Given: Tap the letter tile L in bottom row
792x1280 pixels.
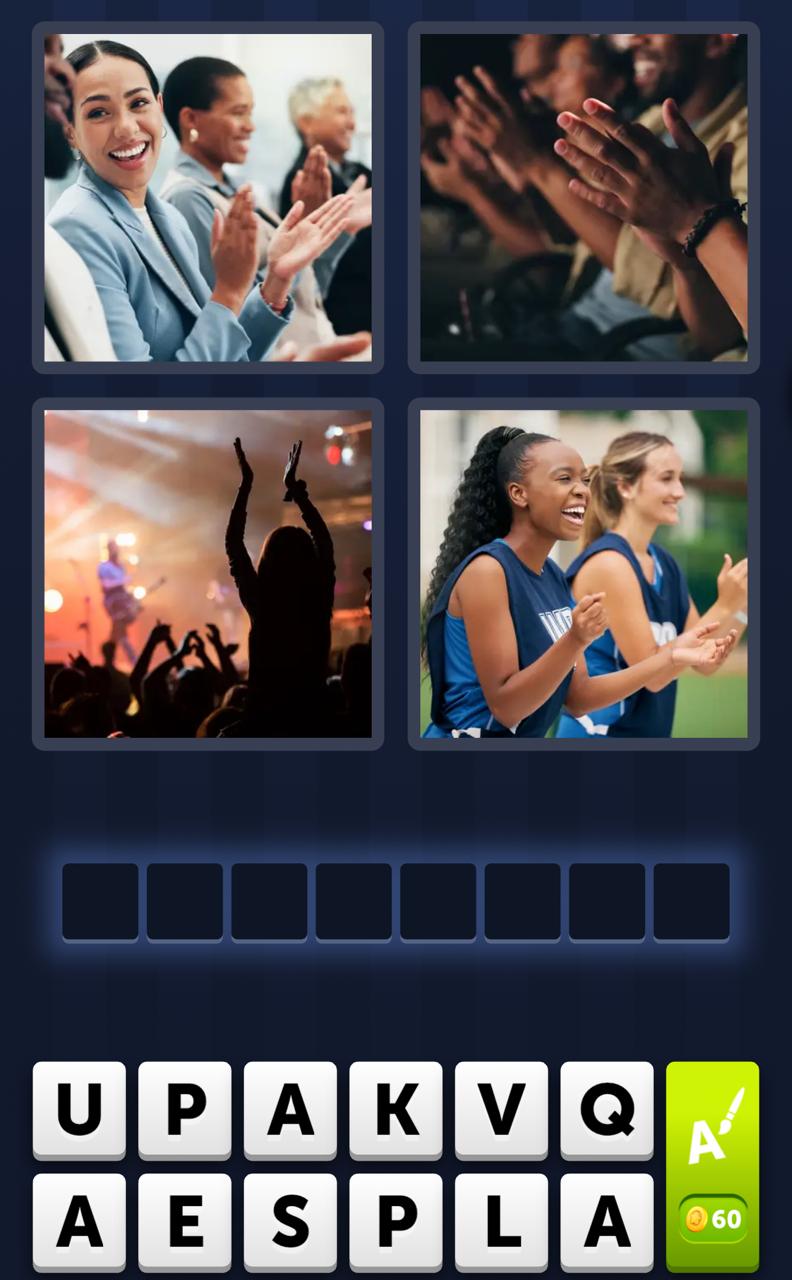Looking at the screenshot, I should [x=501, y=1220].
